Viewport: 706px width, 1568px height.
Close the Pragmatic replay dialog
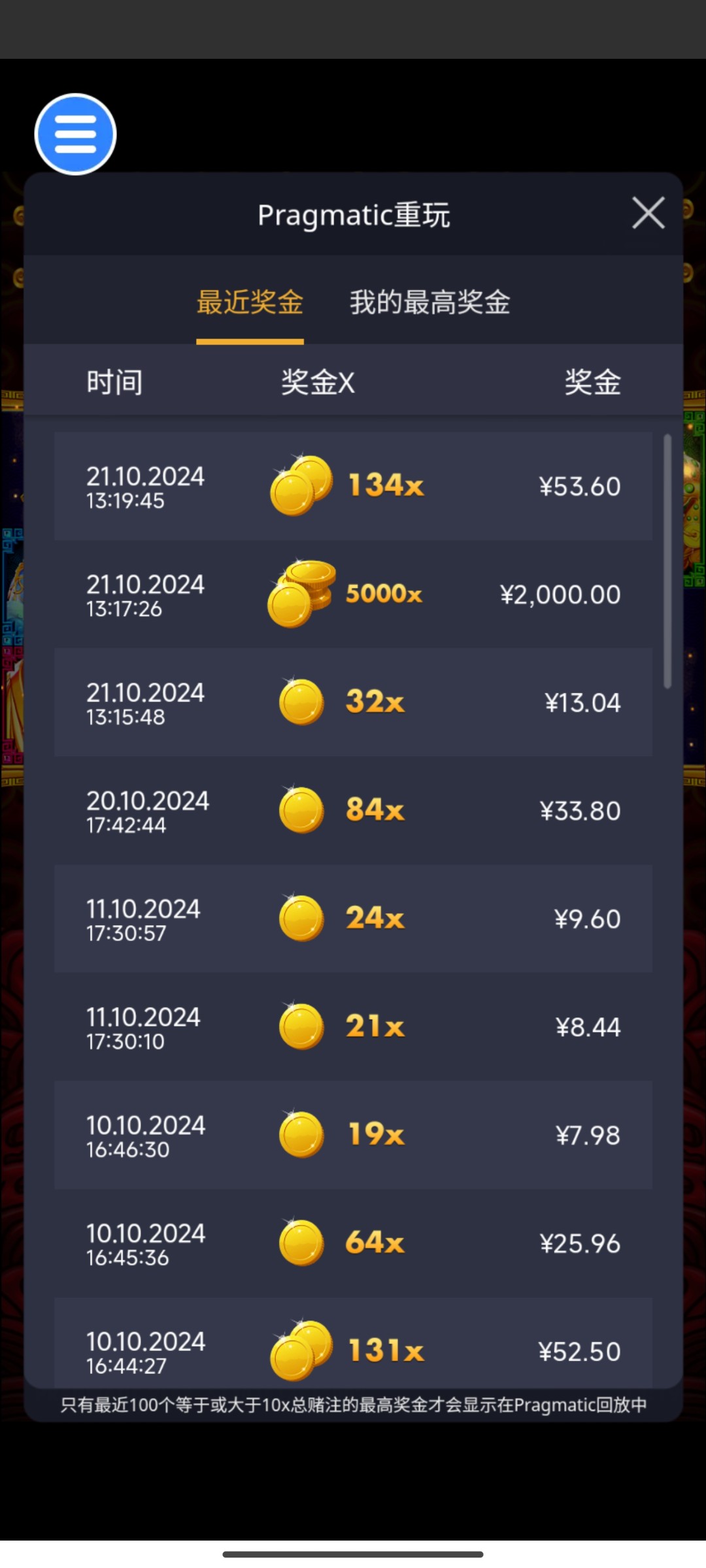tap(648, 213)
